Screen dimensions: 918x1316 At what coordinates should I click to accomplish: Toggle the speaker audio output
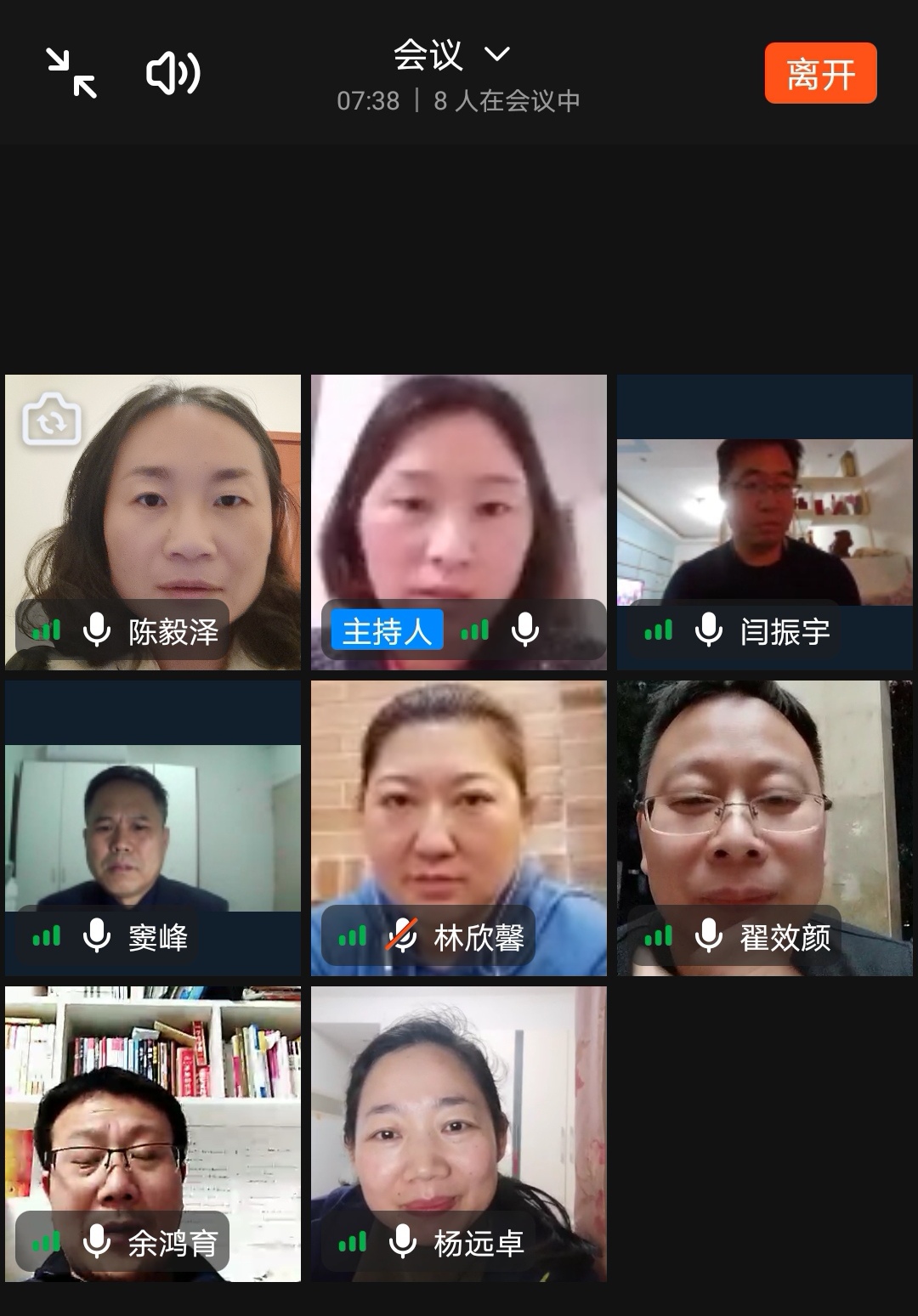[173, 73]
